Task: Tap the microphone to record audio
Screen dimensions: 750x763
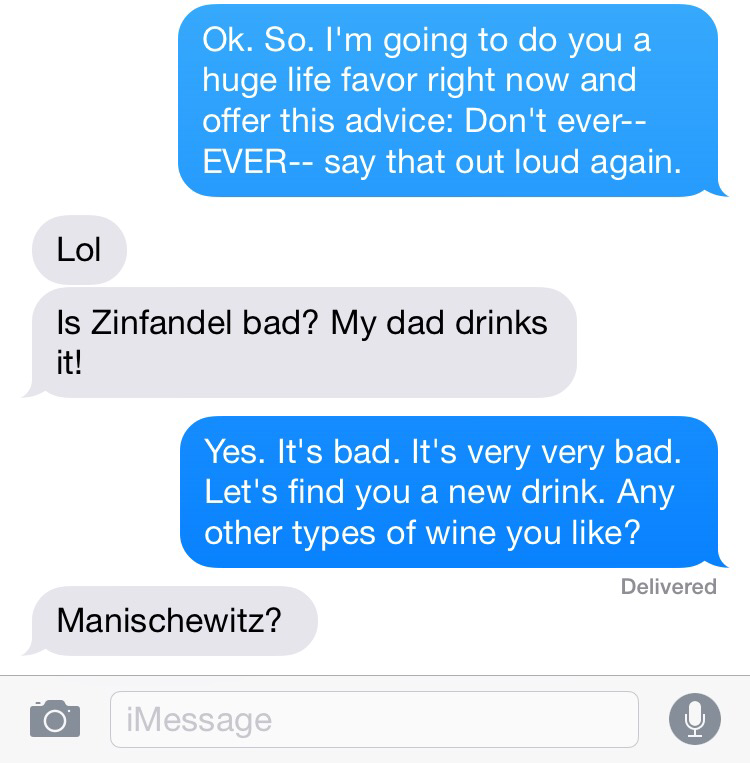Action: pos(693,718)
